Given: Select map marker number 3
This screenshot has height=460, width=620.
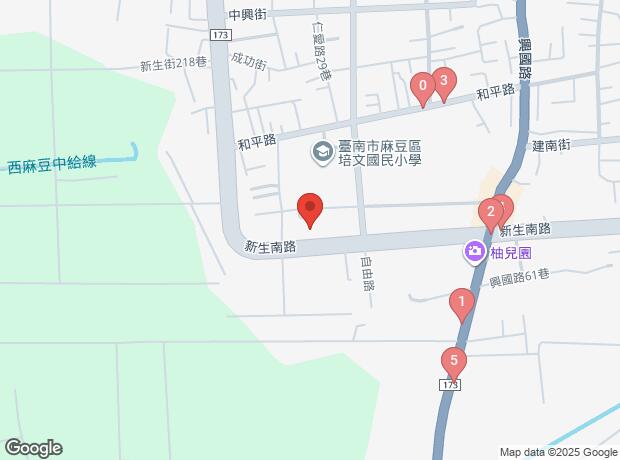Looking at the screenshot, I should pyautogui.click(x=444, y=84).
